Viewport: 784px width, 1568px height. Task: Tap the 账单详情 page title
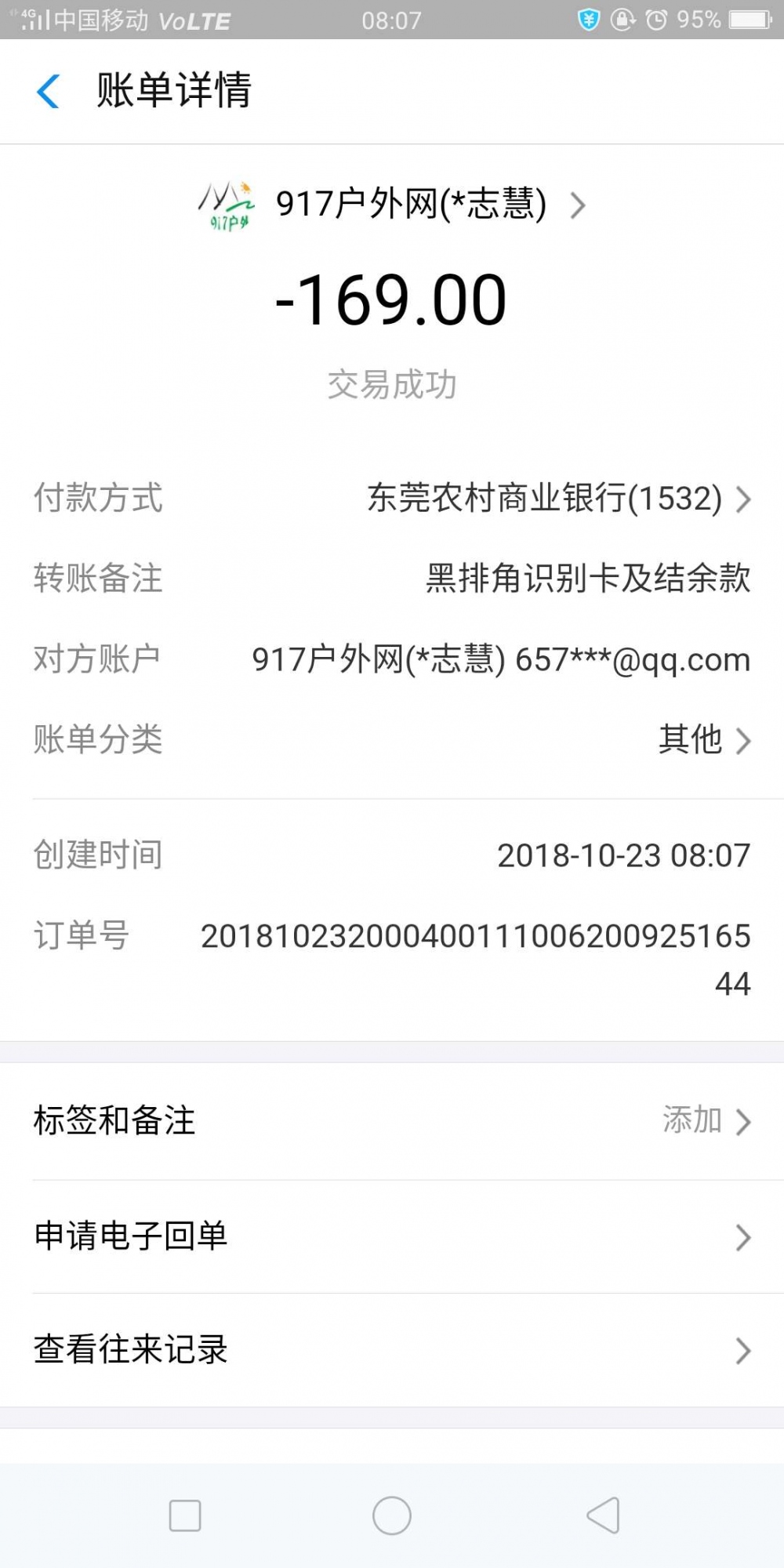[x=174, y=90]
